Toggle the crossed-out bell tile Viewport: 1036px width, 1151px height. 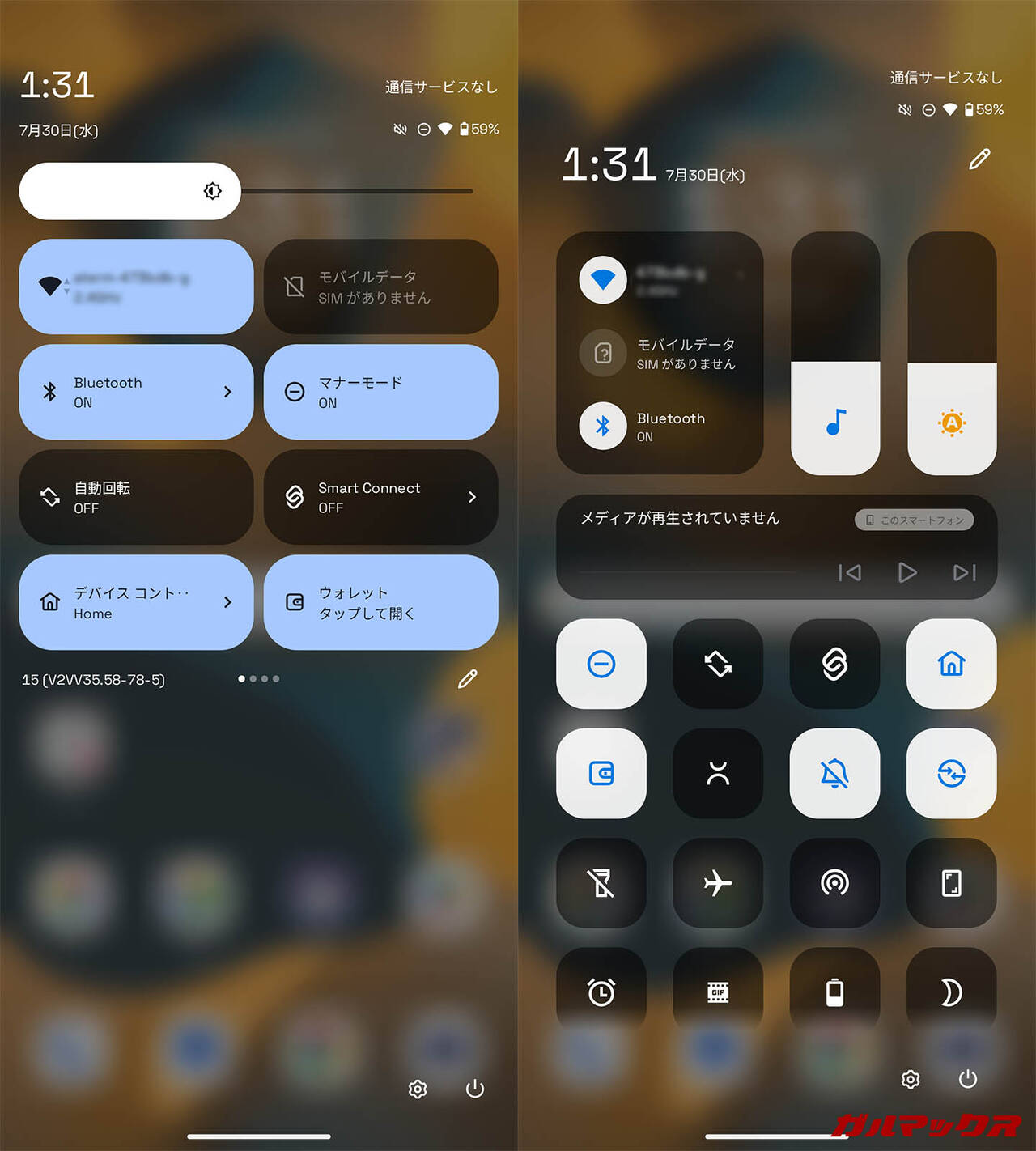[834, 773]
